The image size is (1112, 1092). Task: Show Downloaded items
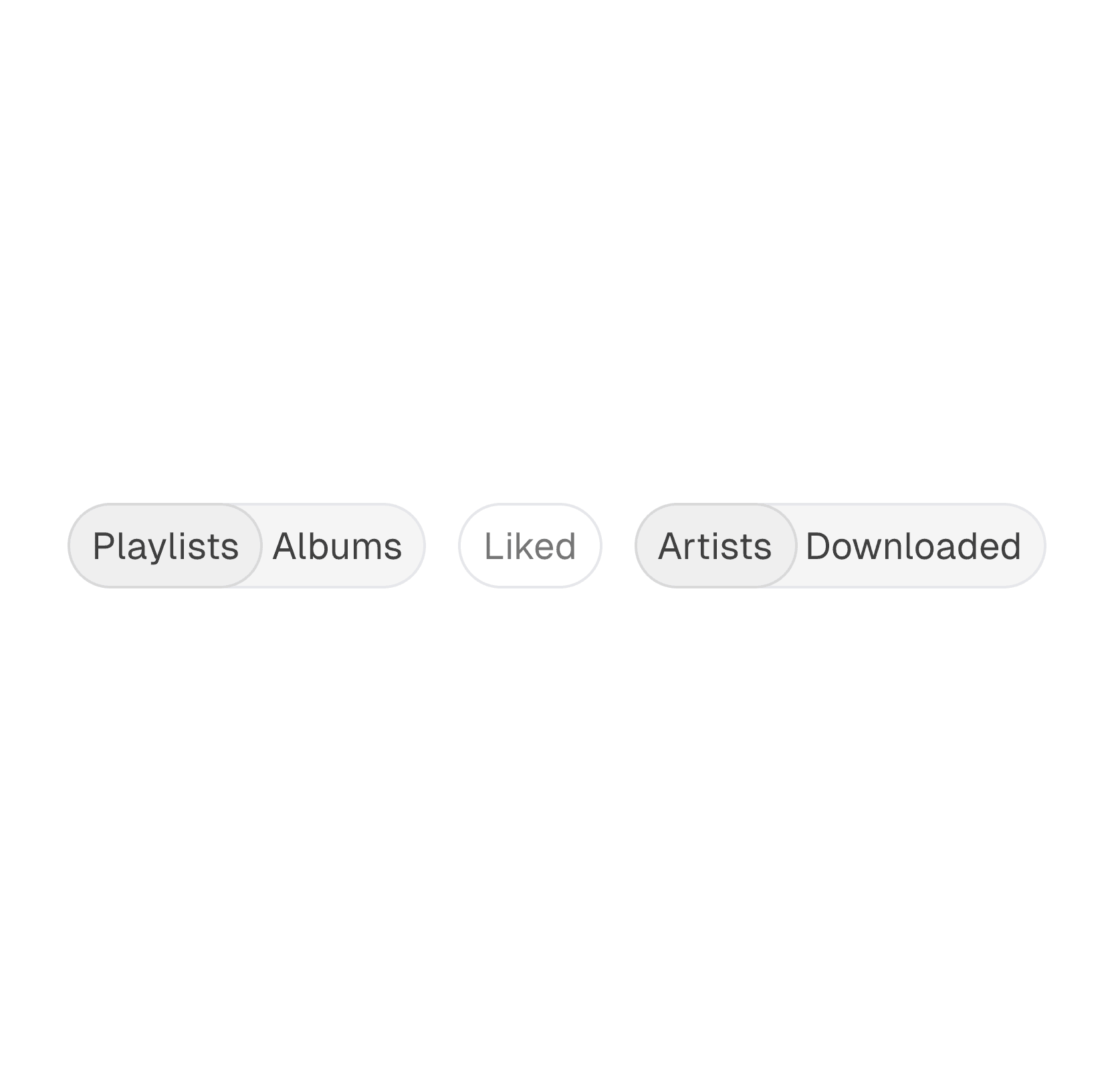[x=913, y=546]
